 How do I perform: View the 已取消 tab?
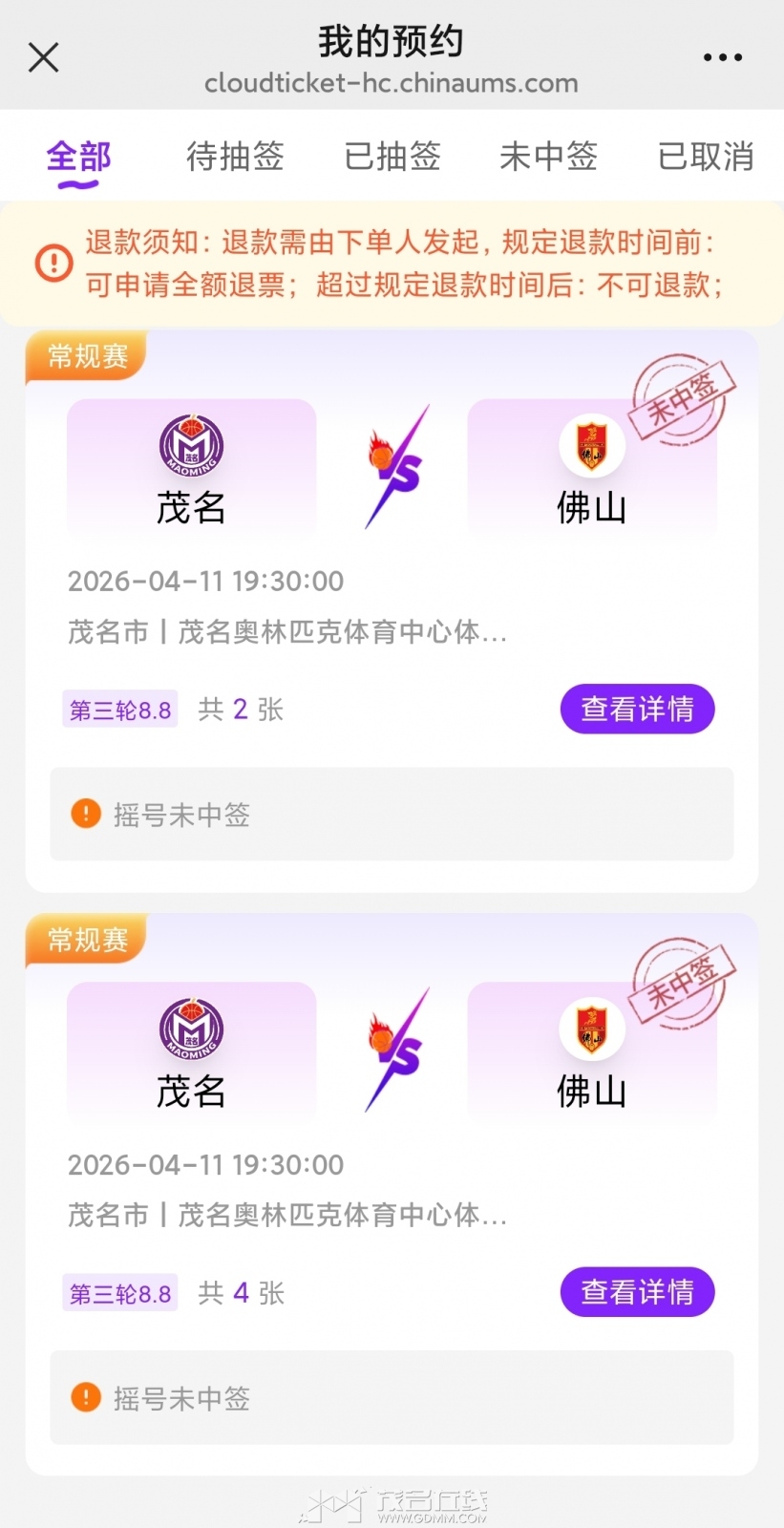pos(706,157)
